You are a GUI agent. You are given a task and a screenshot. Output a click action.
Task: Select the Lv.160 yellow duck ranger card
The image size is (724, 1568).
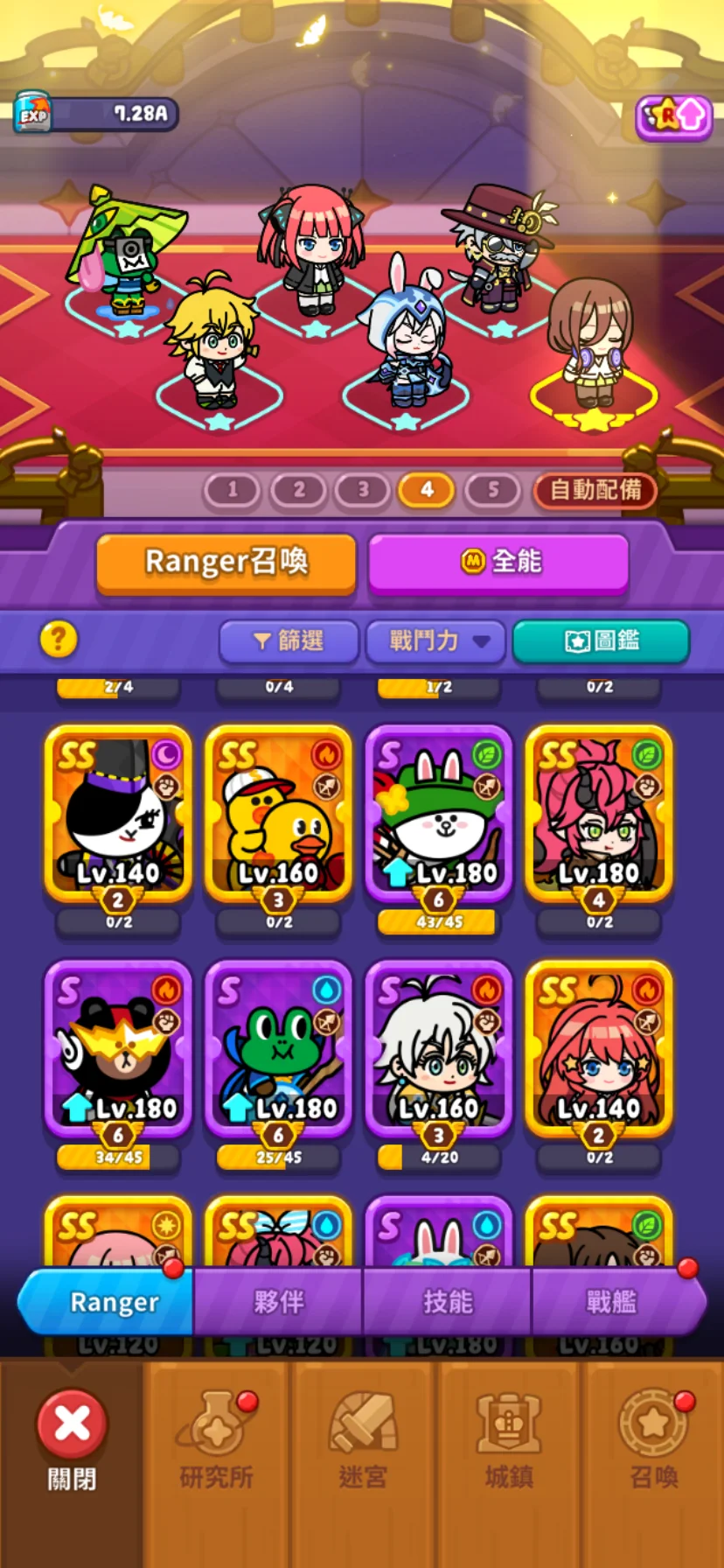[x=278, y=814]
